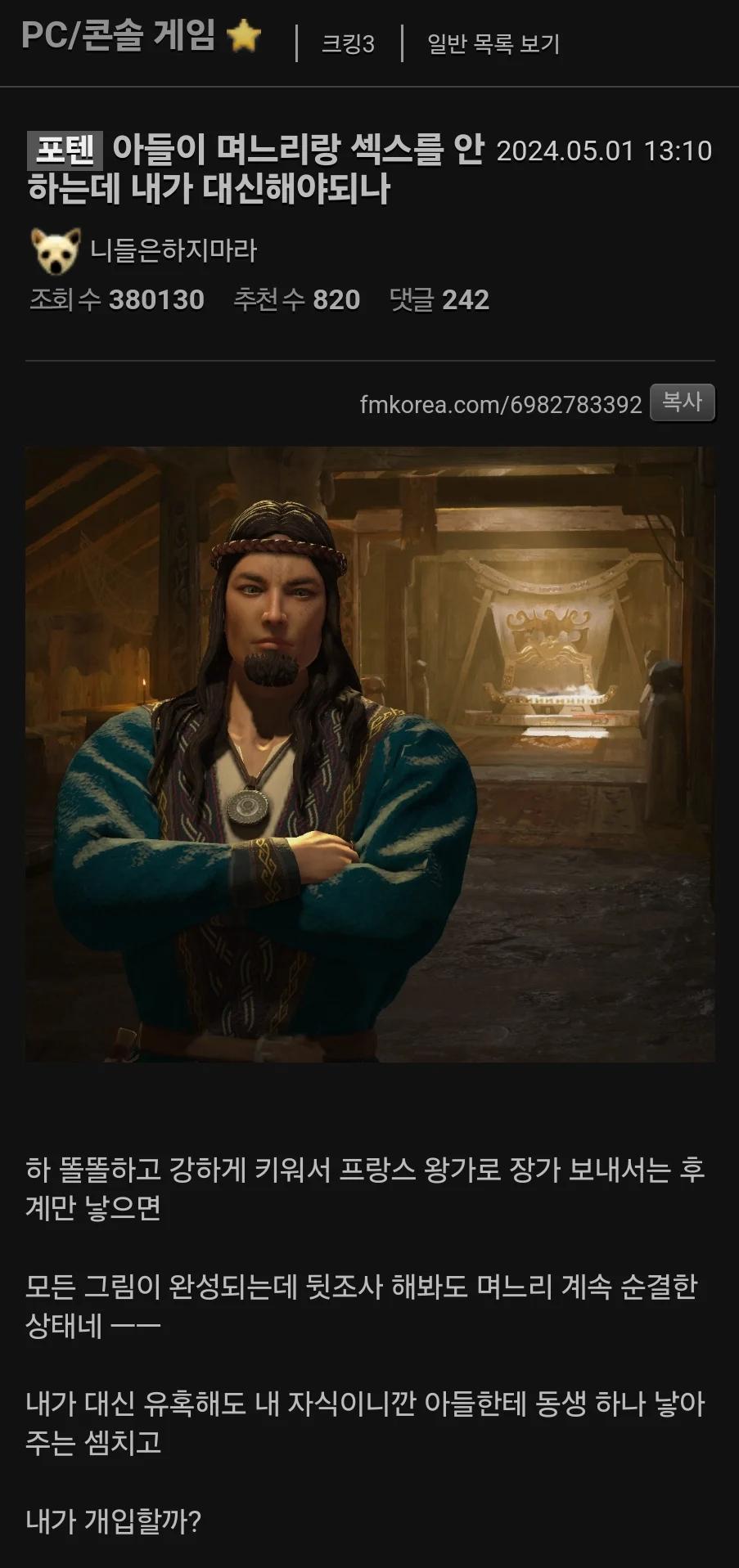
Task: Jump to the 댓글 242 comments
Action: 439,300
